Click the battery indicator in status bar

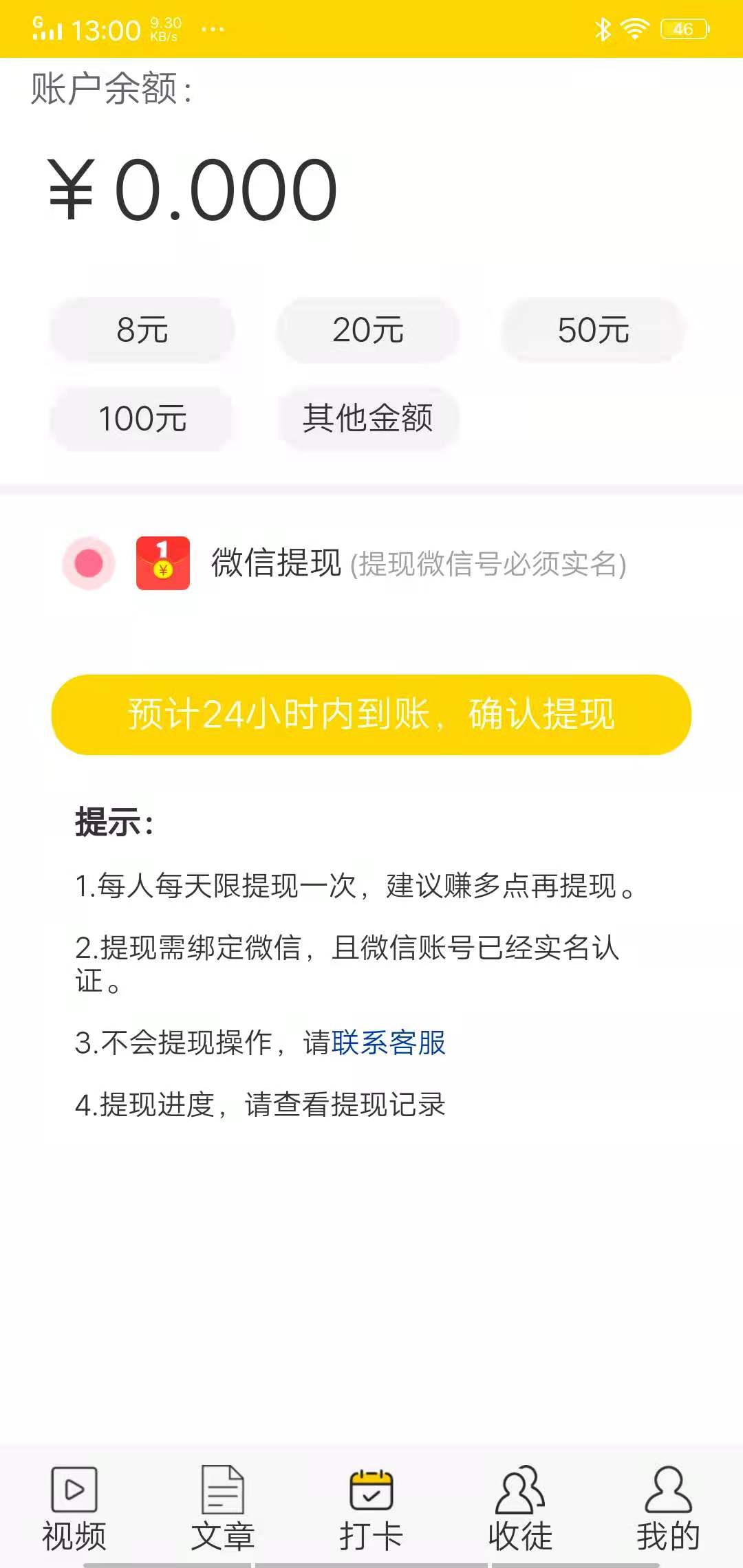point(684,28)
